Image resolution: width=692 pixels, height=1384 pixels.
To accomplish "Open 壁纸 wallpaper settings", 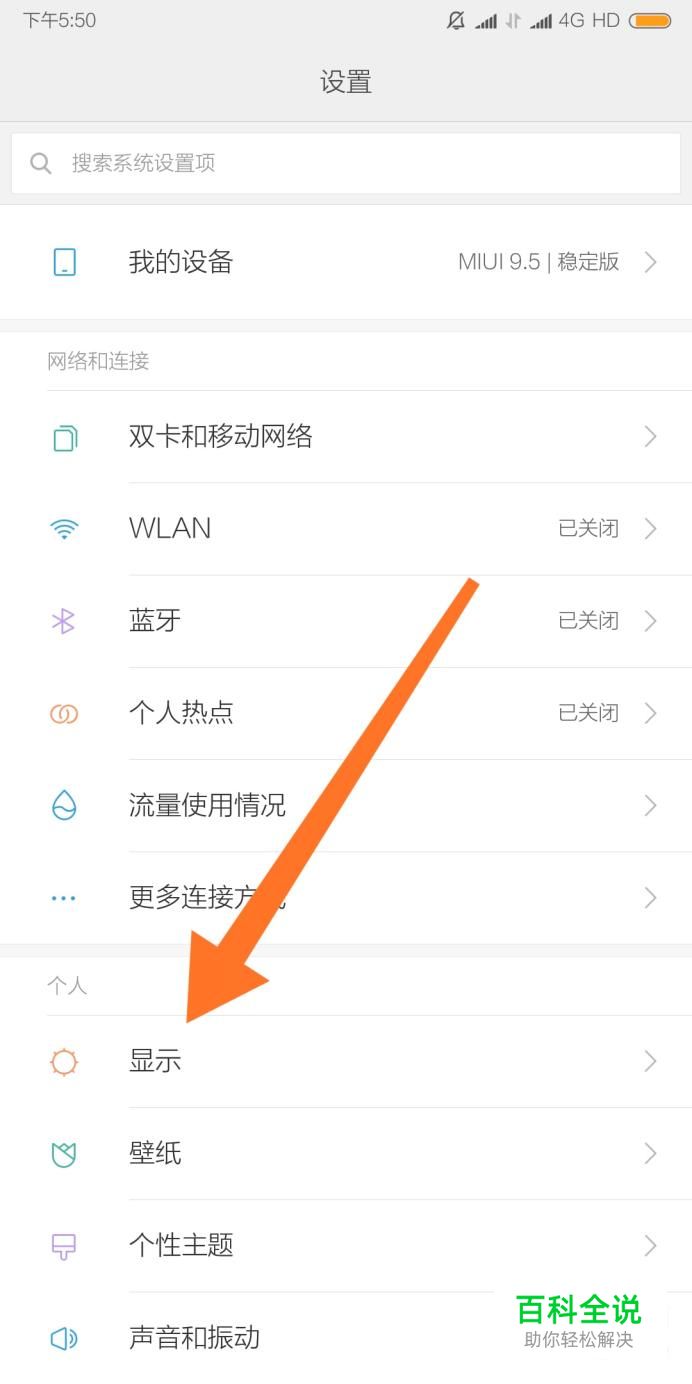I will coord(346,1153).
